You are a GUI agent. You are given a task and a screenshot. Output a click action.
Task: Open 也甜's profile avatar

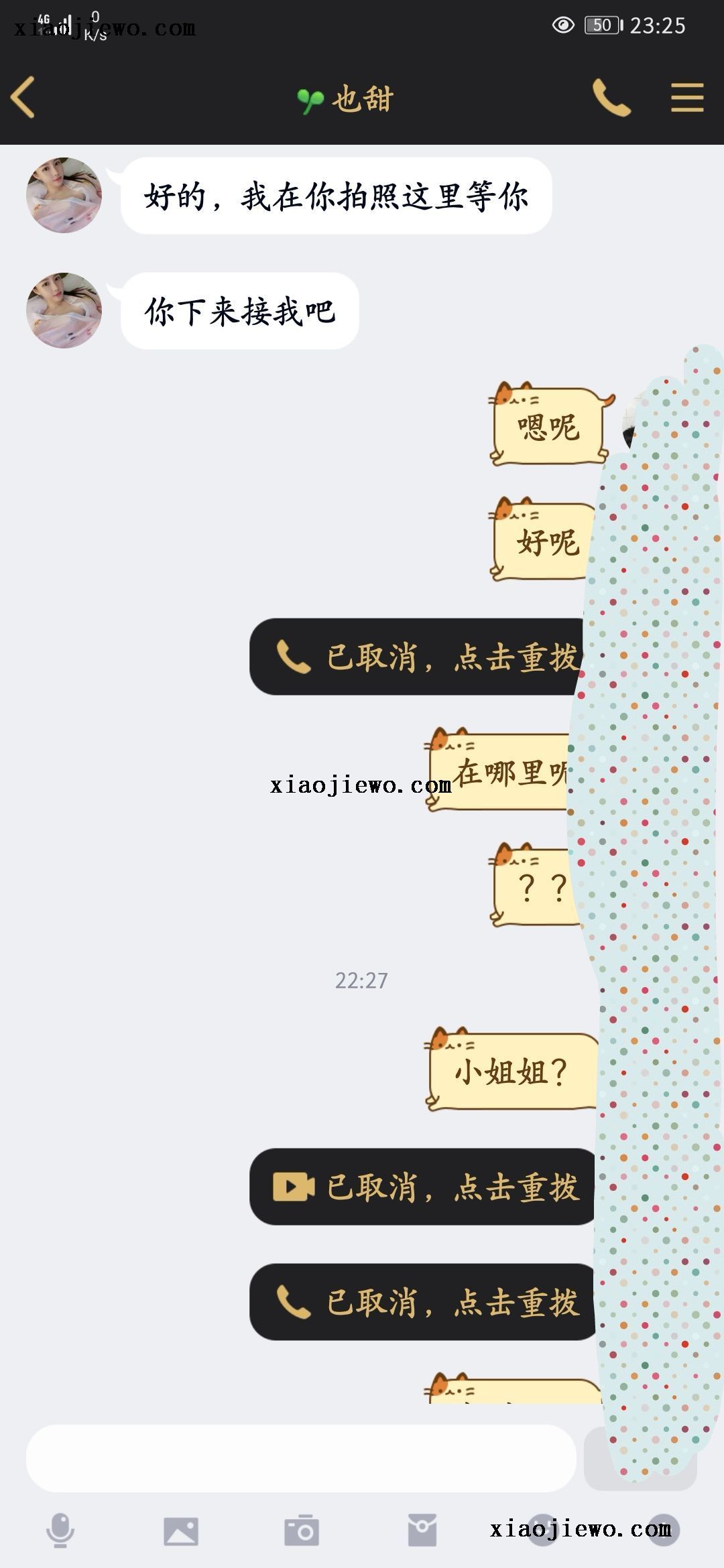tap(64, 196)
